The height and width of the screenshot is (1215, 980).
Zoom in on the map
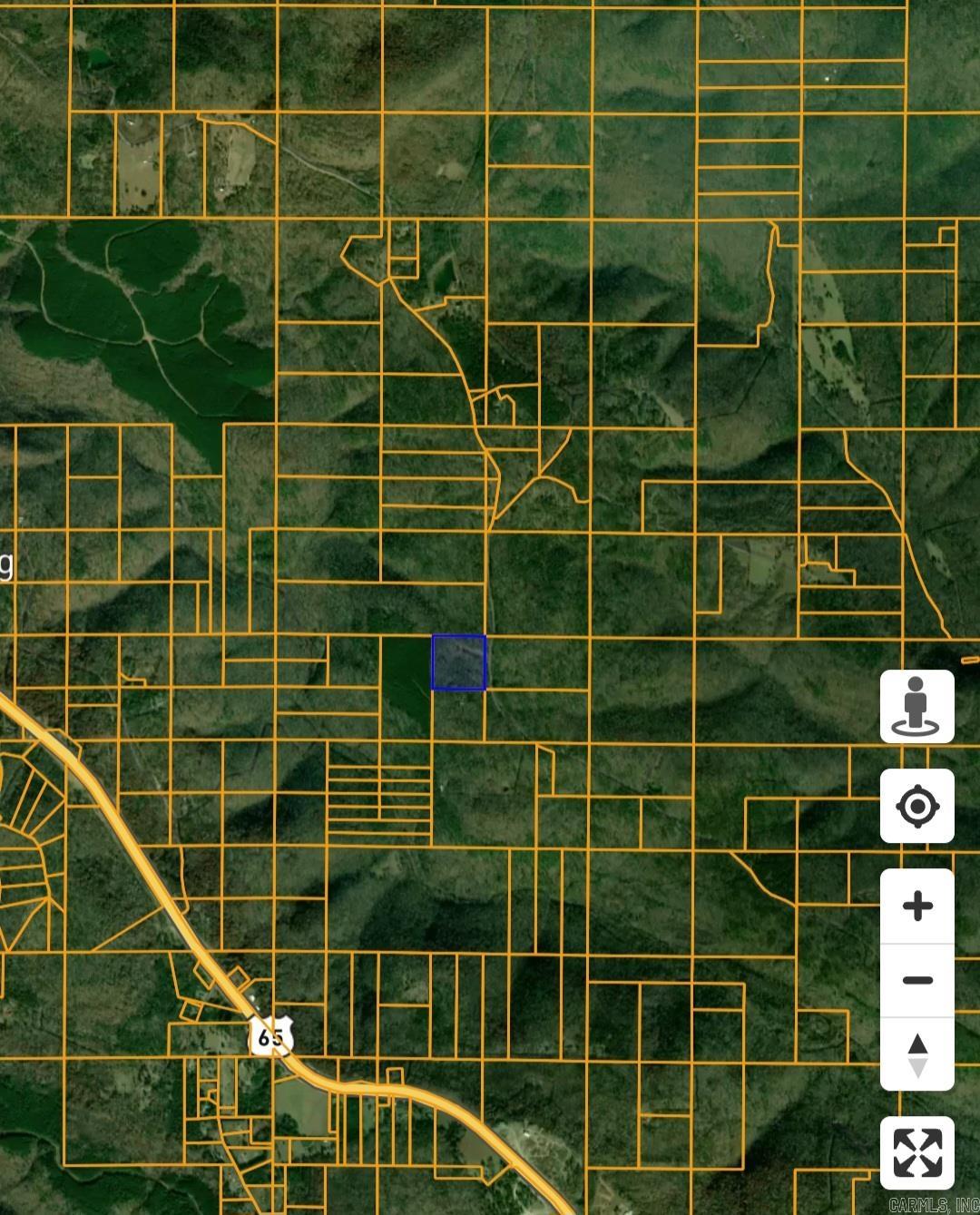coord(916,906)
